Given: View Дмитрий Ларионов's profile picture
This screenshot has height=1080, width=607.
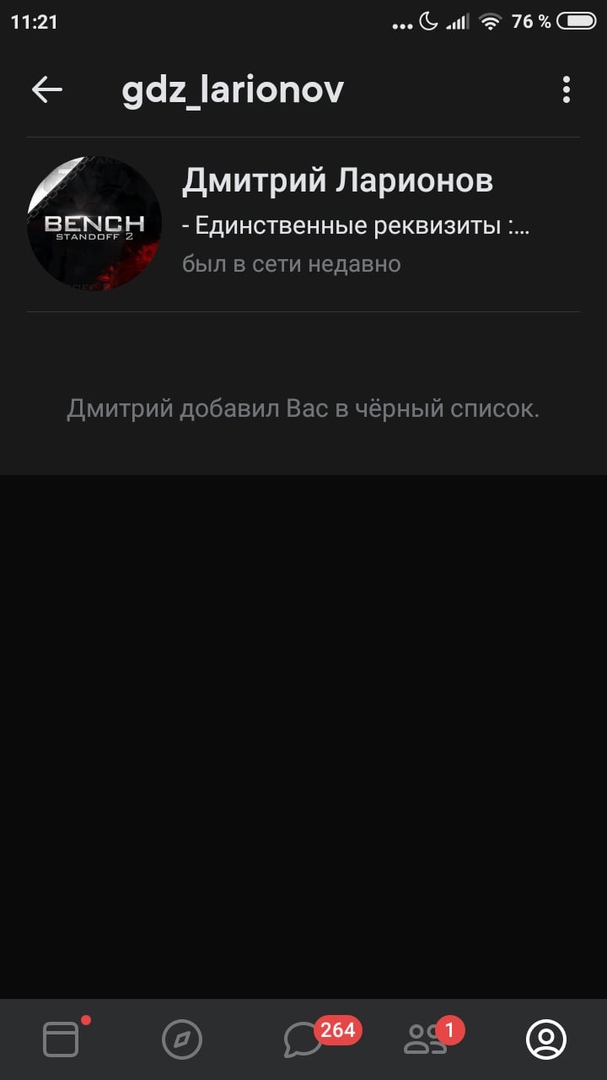Looking at the screenshot, I should click(x=95, y=223).
